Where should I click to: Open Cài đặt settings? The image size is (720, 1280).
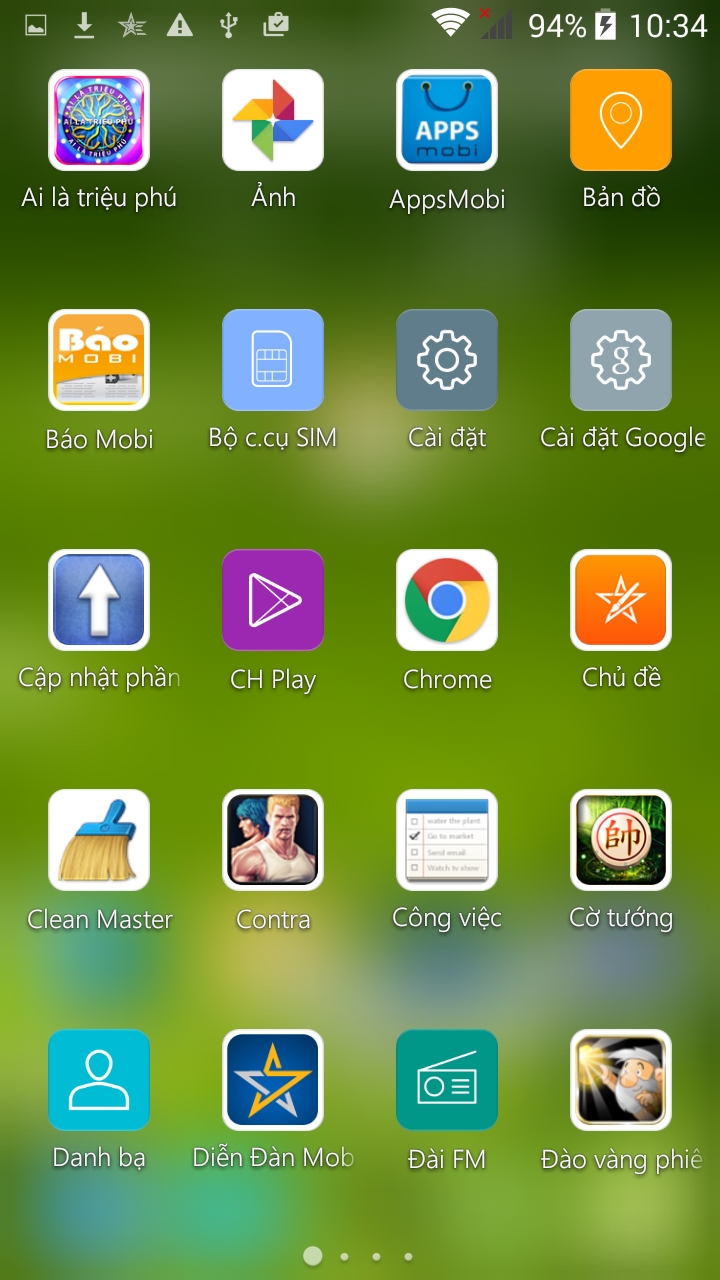coord(447,360)
